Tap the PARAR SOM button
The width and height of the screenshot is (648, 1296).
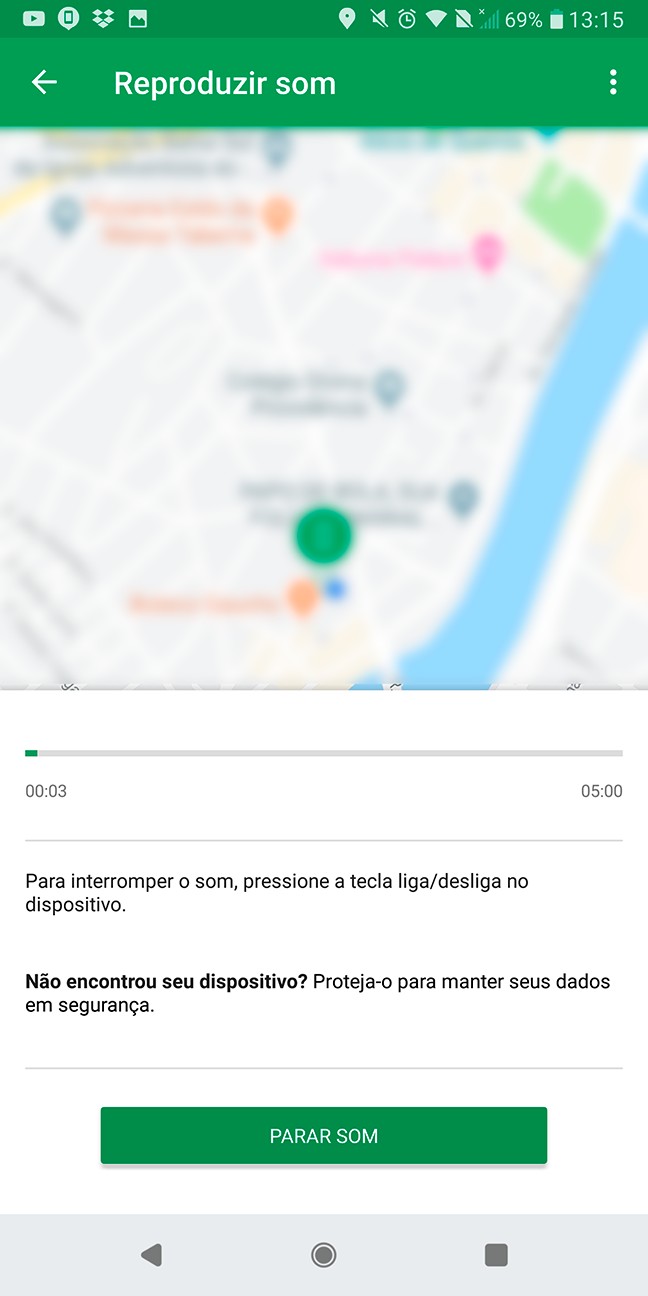coord(324,1136)
